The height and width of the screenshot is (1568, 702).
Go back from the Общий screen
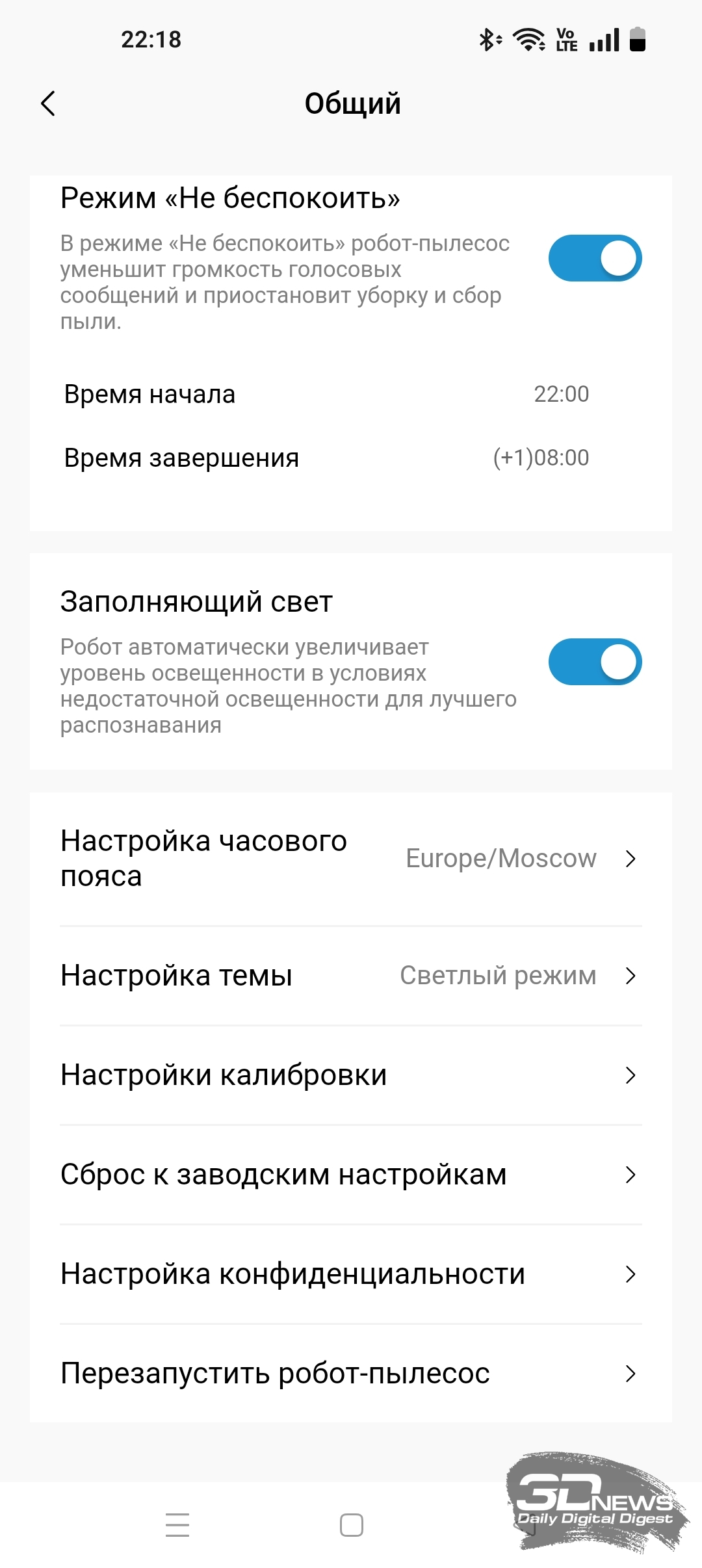click(48, 103)
